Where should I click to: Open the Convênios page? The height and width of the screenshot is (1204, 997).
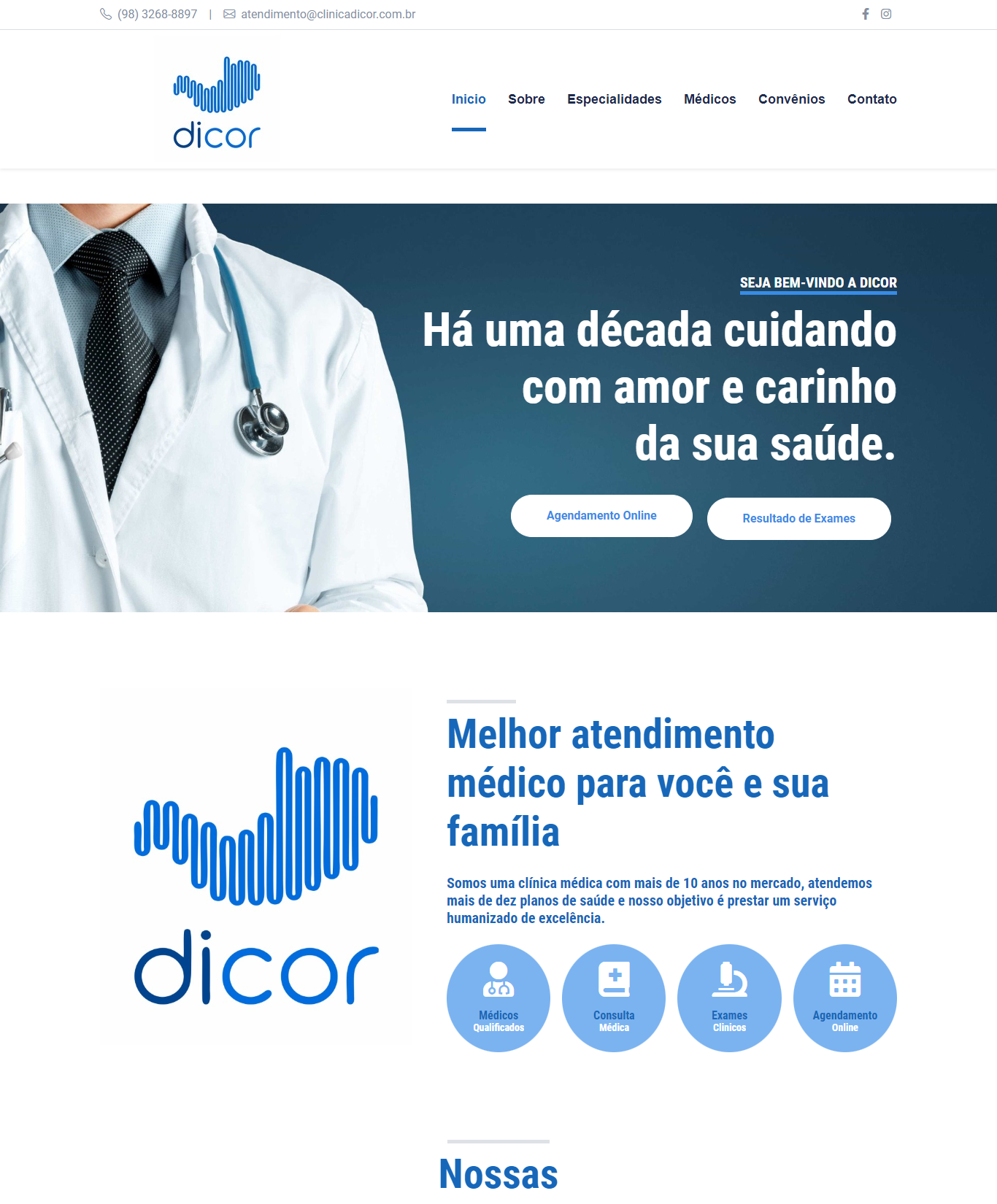point(791,99)
